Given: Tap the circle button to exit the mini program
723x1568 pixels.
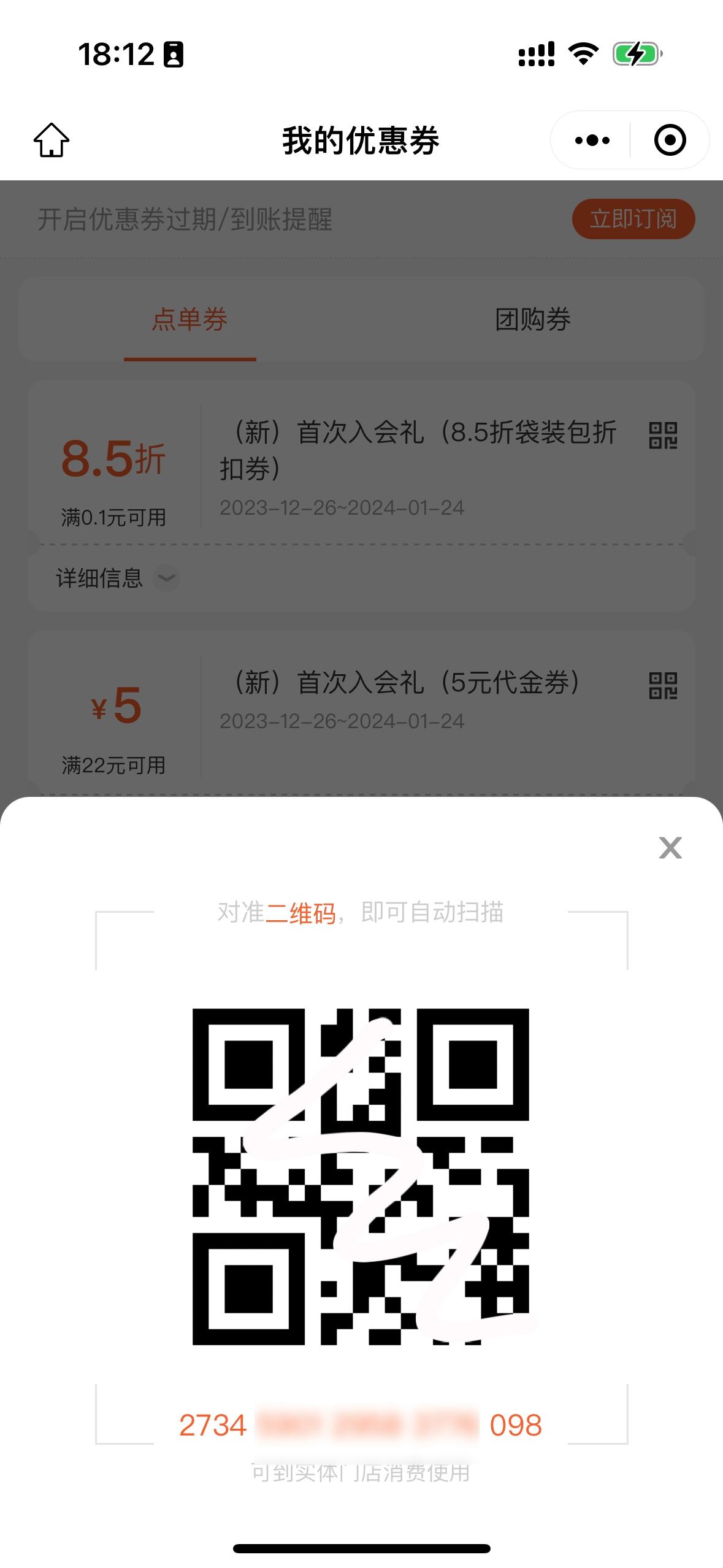Looking at the screenshot, I should (x=670, y=140).
